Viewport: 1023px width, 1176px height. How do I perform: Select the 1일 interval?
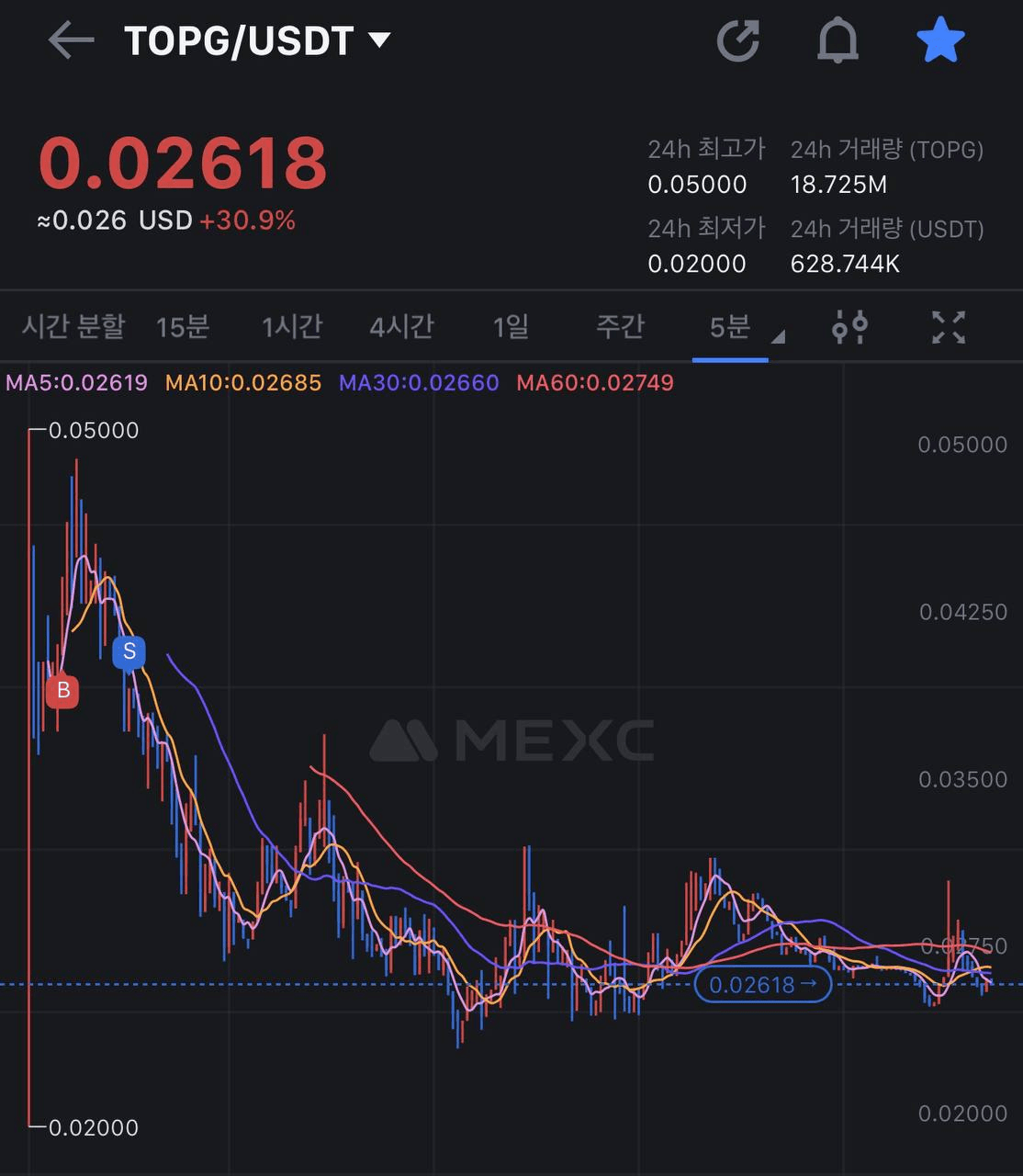pyautogui.click(x=511, y=326)
